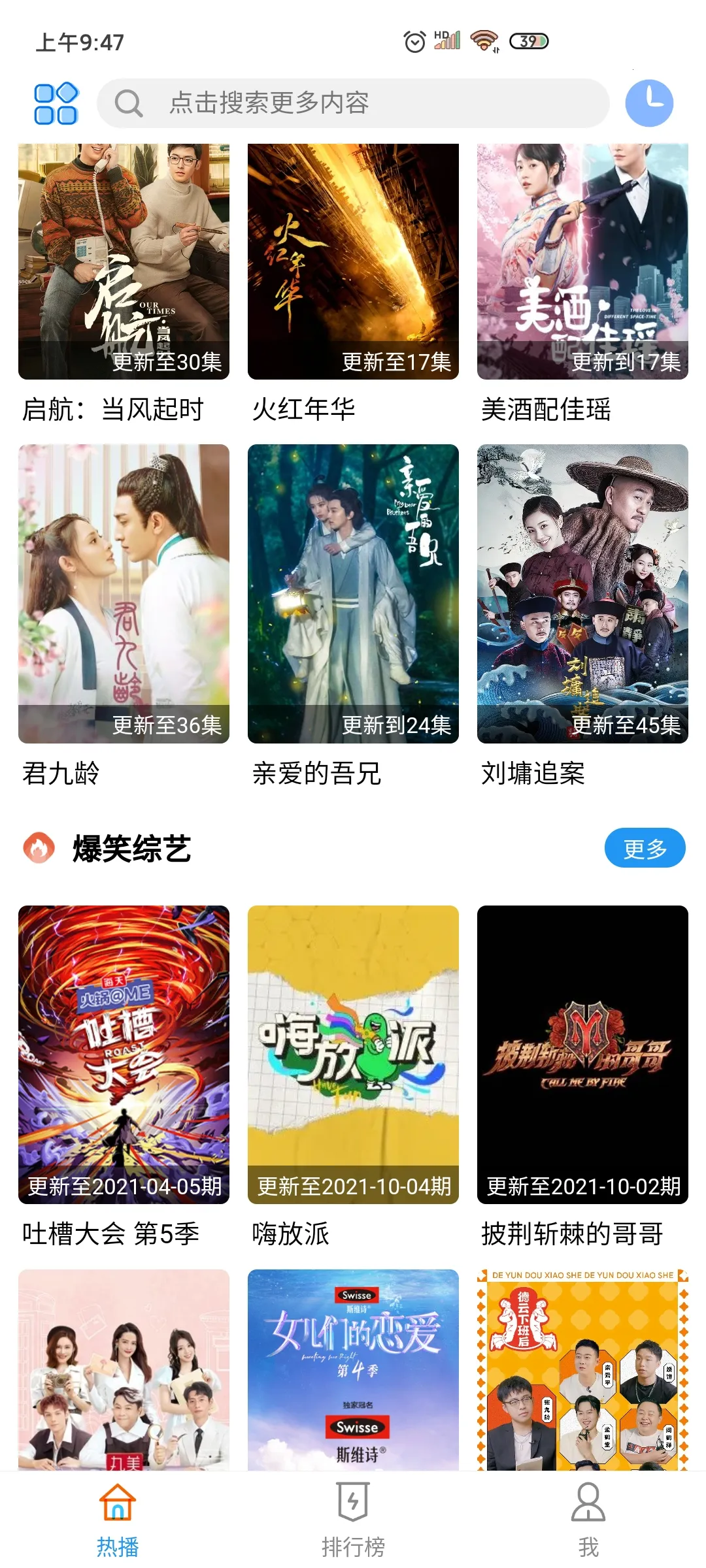Go to the 我 profile tab
706x1568 pixels.
click(x=588, y=1520)
